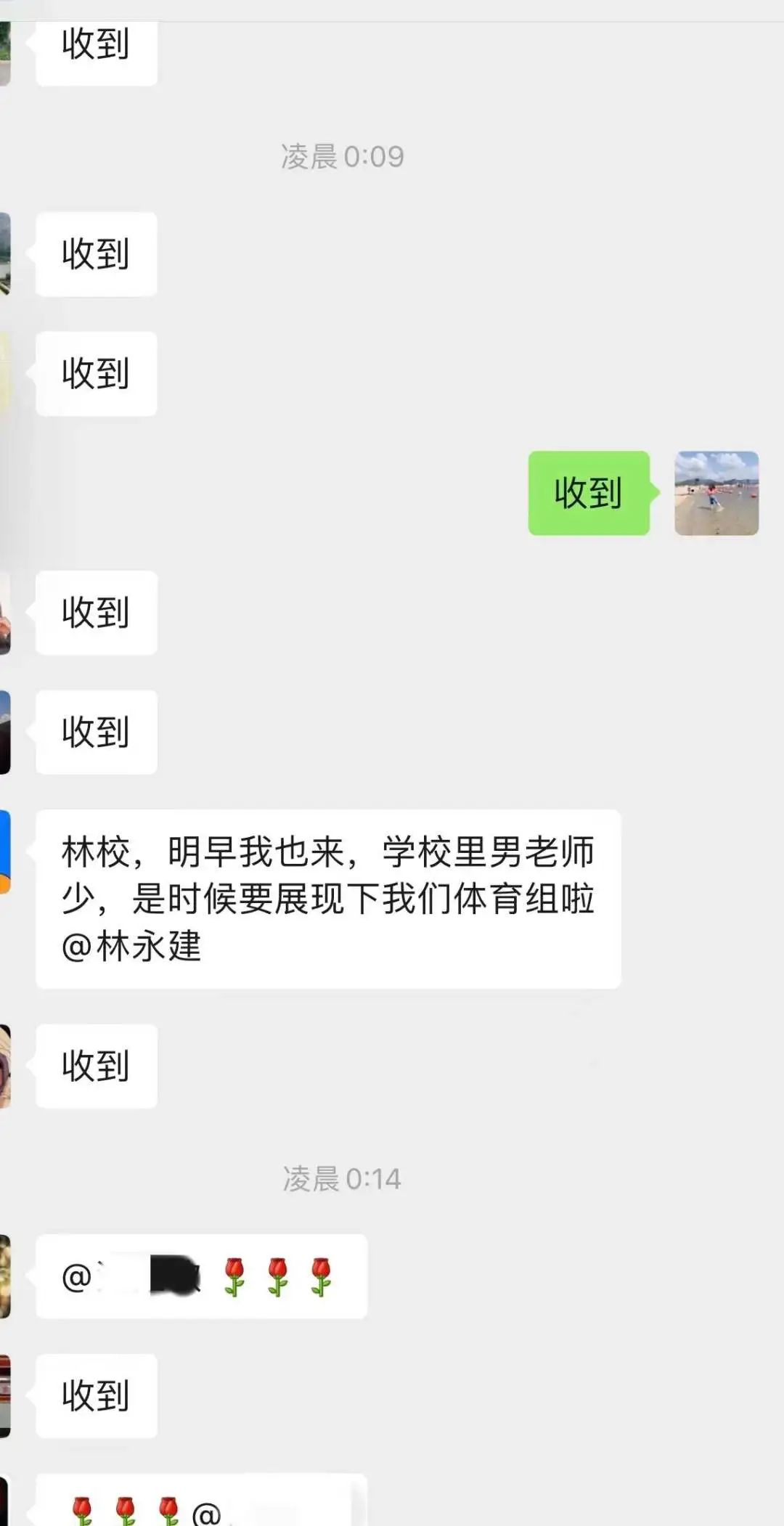Tap the avatar of the 林校，明早我也来 message sender

click(x=5, y=852)
